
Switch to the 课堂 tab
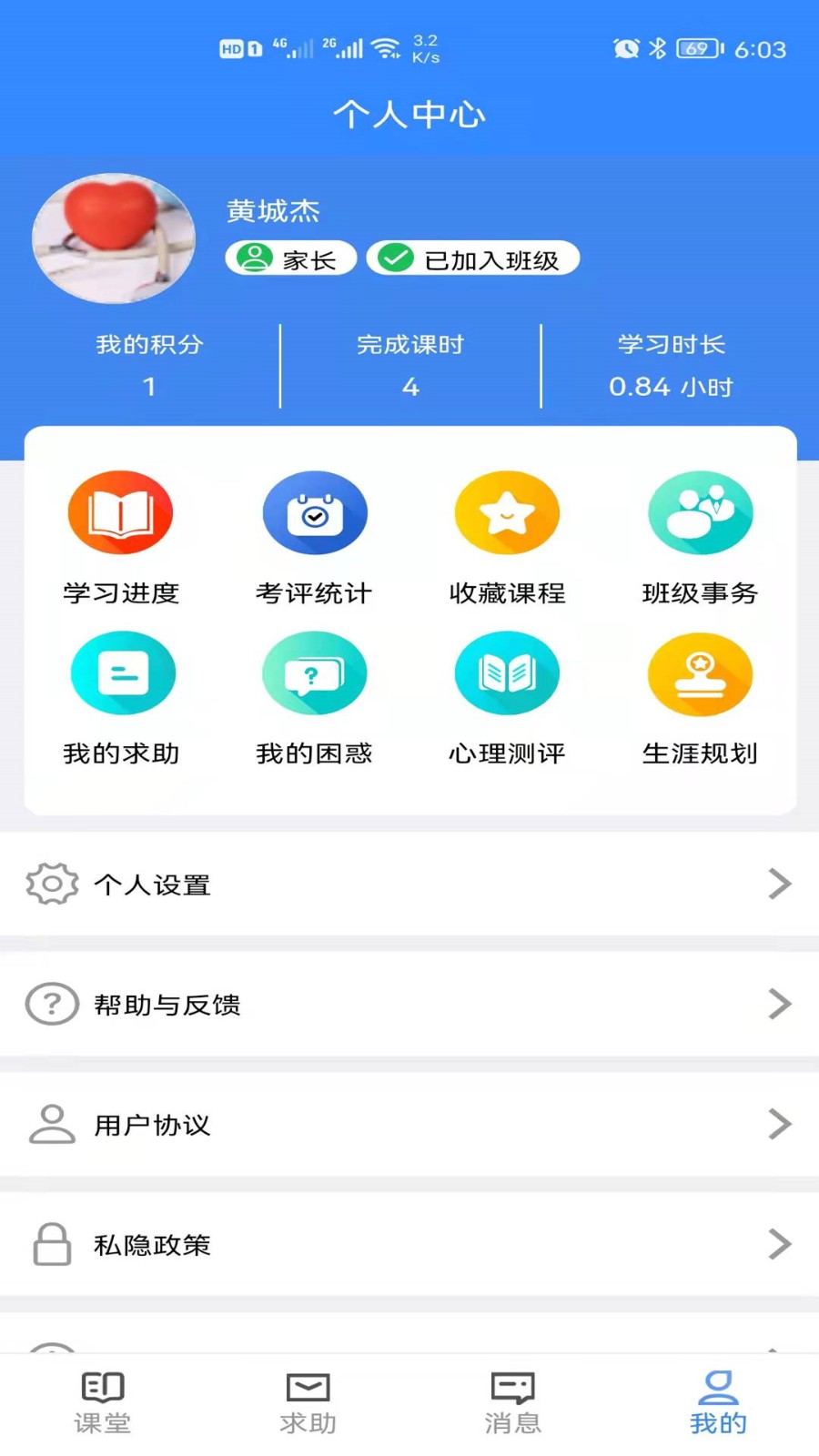coord(103,1402)
